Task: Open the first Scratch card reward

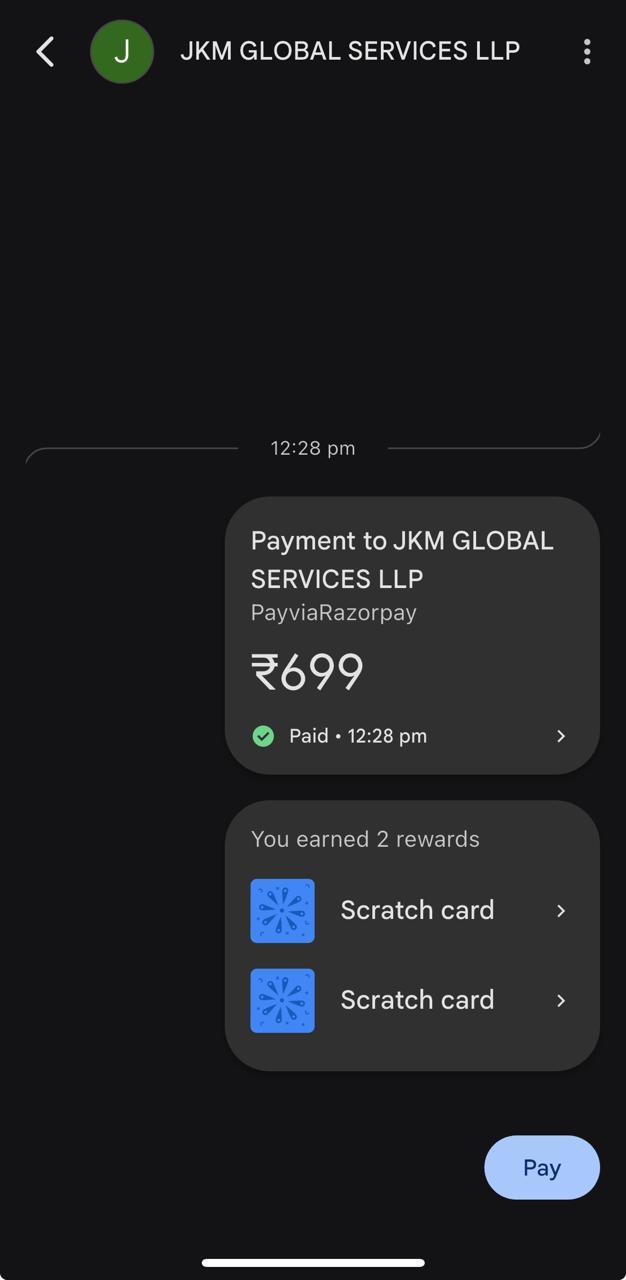Action: (x=412, y=911)
